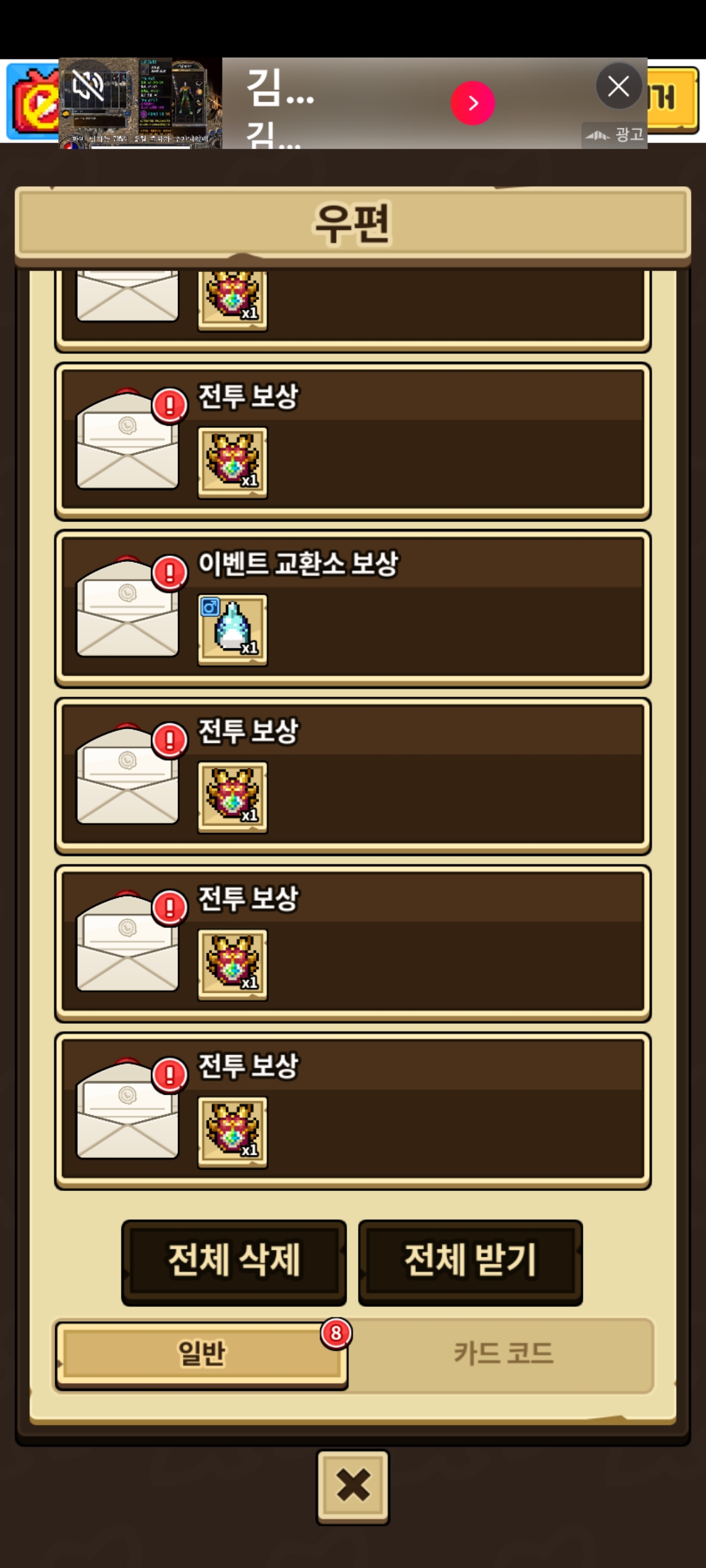Switch to the 카드 코드 tab
706x1568 pixels.
[503, 1353]
